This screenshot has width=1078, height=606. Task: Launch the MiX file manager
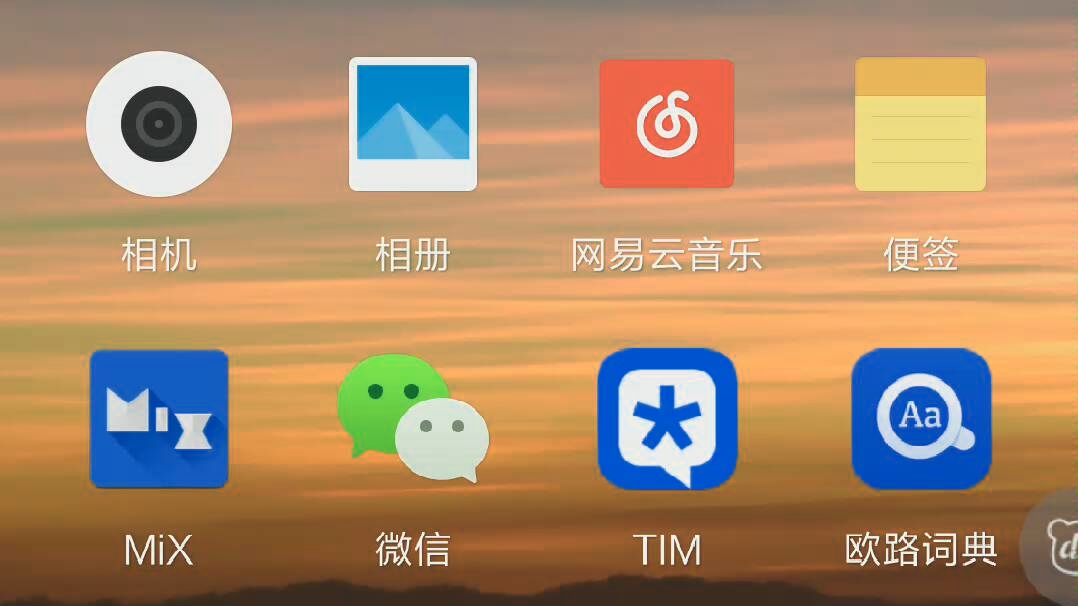coord(159,418)
